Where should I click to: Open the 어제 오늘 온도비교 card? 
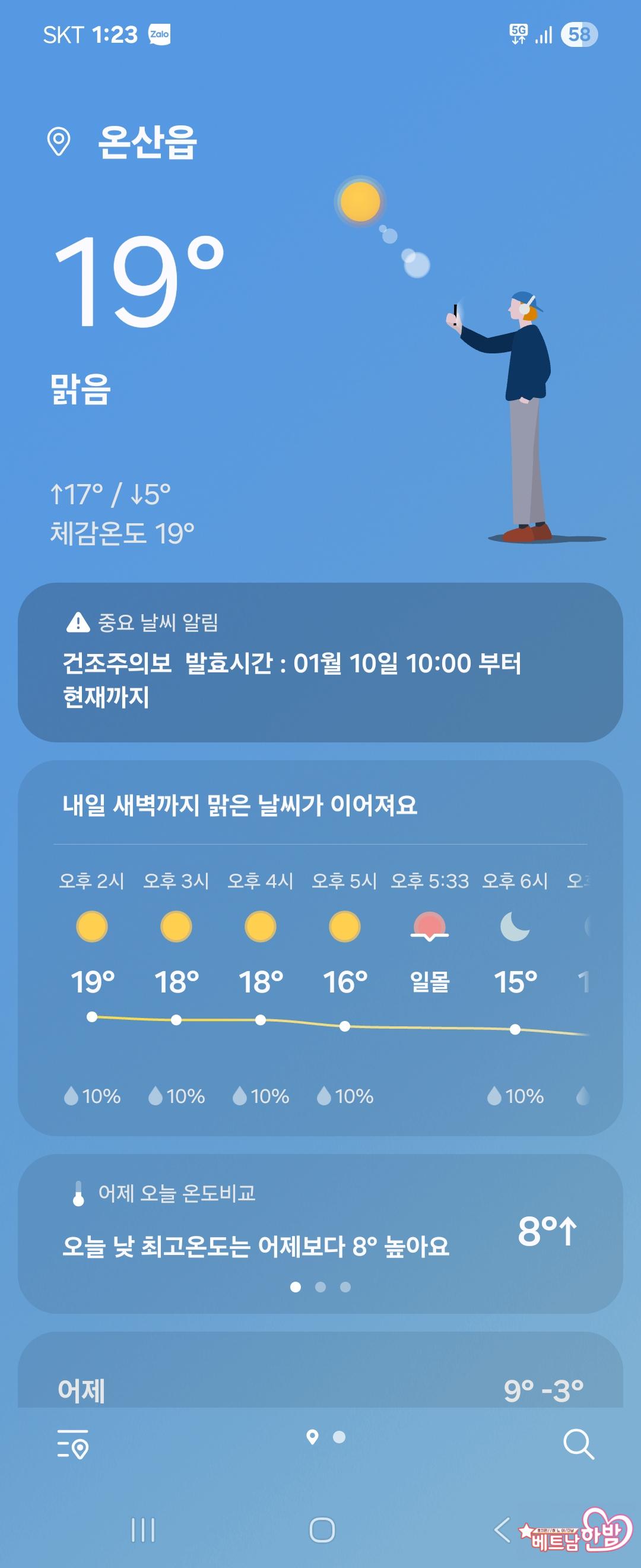tap(320, 1232)
